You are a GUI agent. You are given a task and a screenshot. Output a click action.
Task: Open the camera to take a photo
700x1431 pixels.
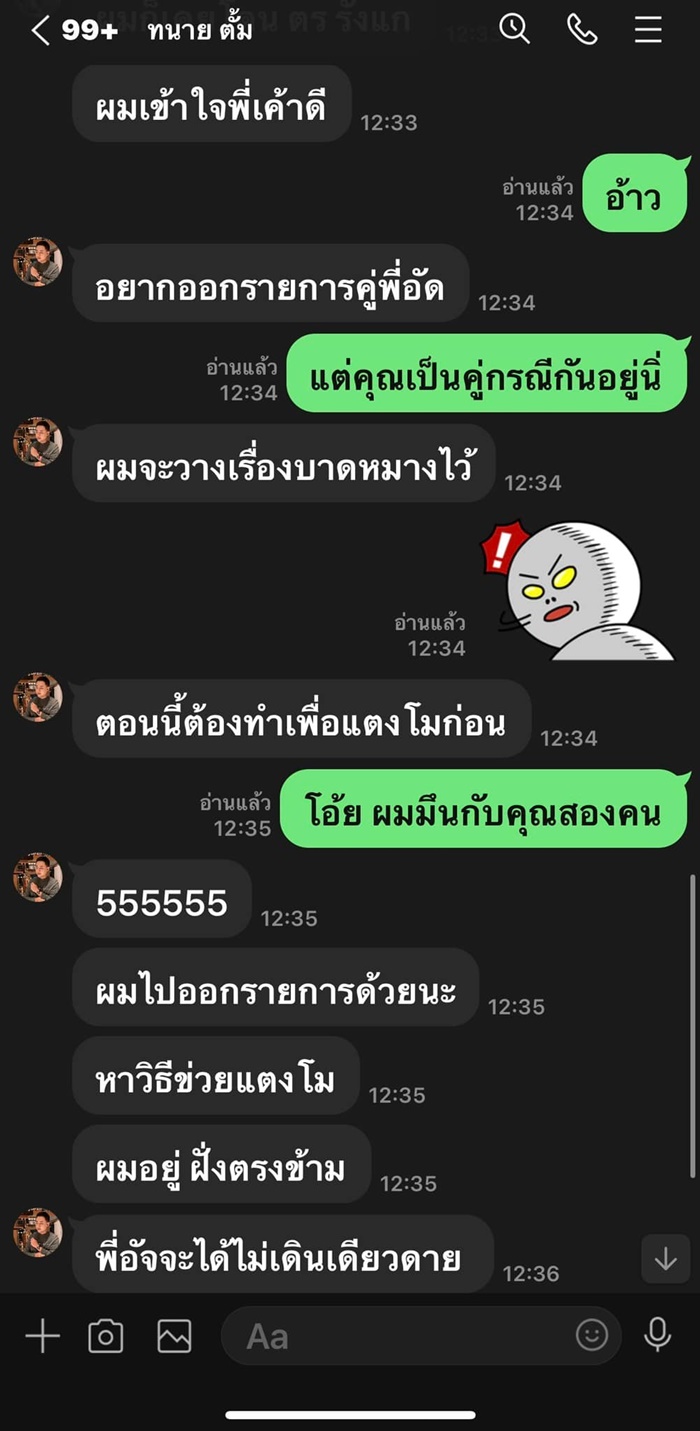106,1336
